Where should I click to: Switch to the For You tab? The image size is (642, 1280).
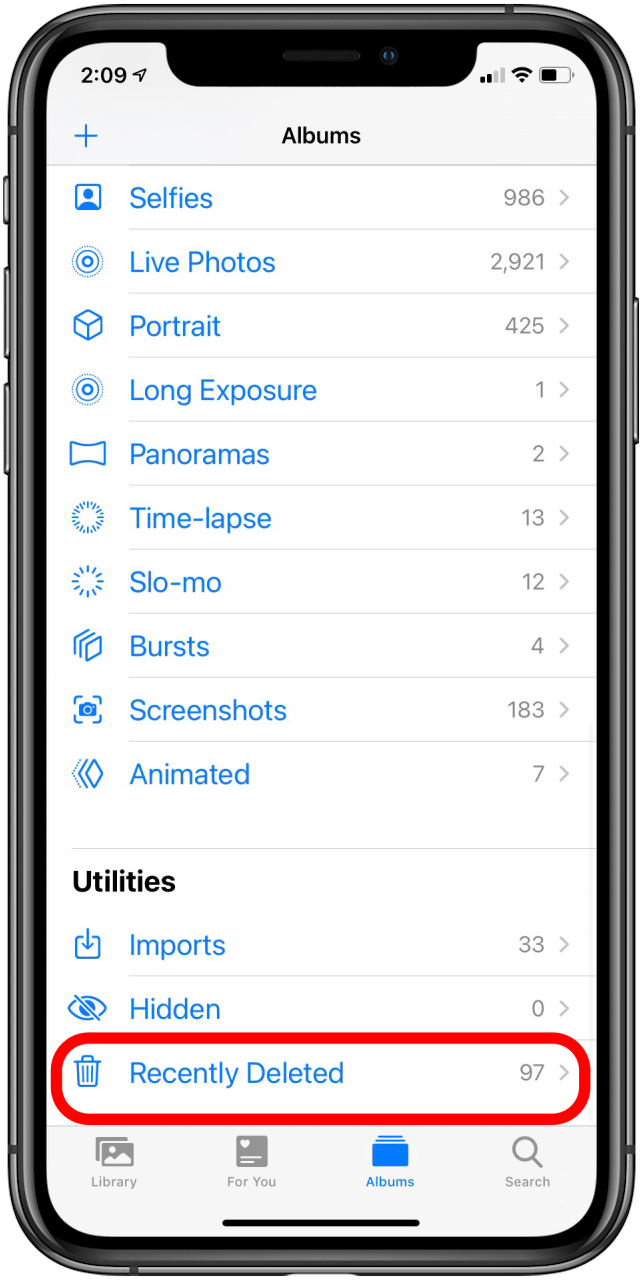[x=252, y=1162]
